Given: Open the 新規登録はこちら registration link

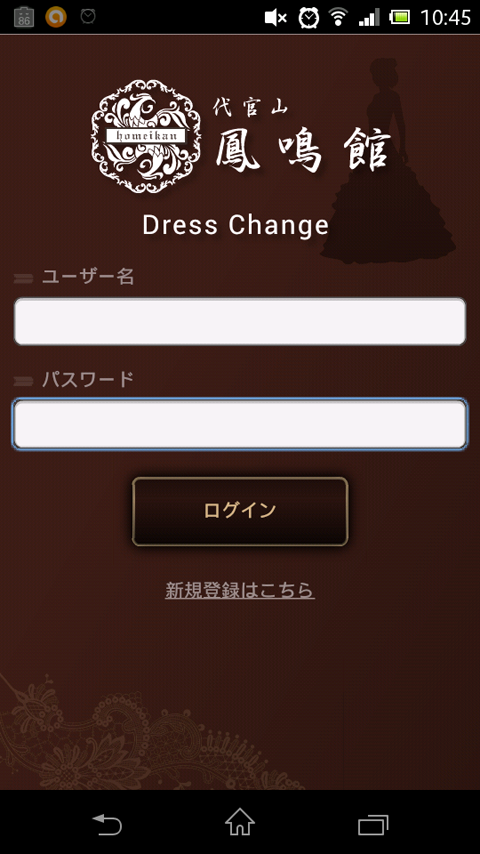Looking at the screenshot, I should (240, 590).
